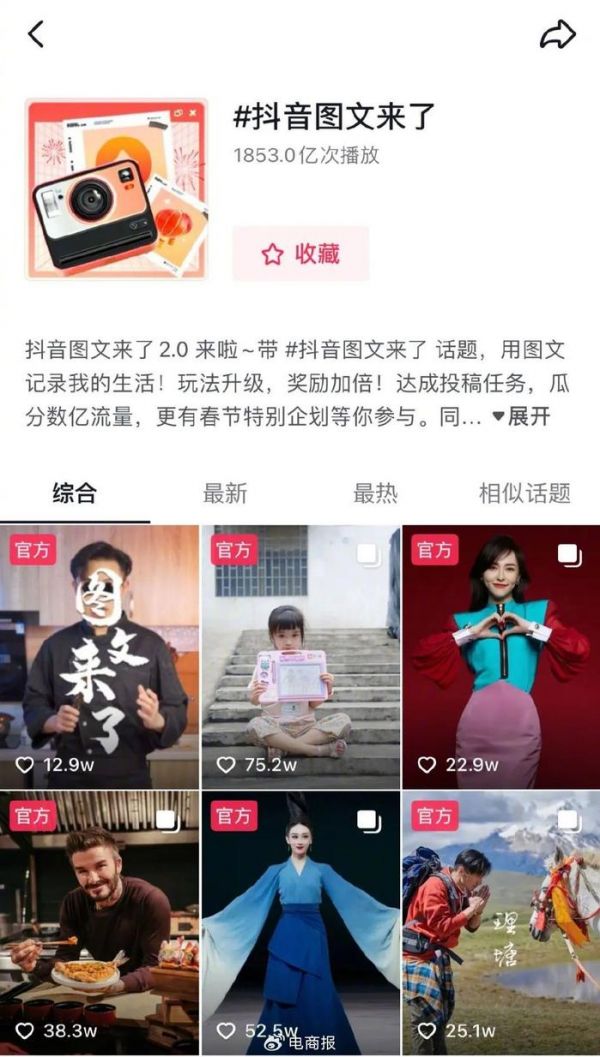This screenshot has height=1057, width=600.
Task: View the blue dress post with 52.5w likes
Action: (300, 922)
